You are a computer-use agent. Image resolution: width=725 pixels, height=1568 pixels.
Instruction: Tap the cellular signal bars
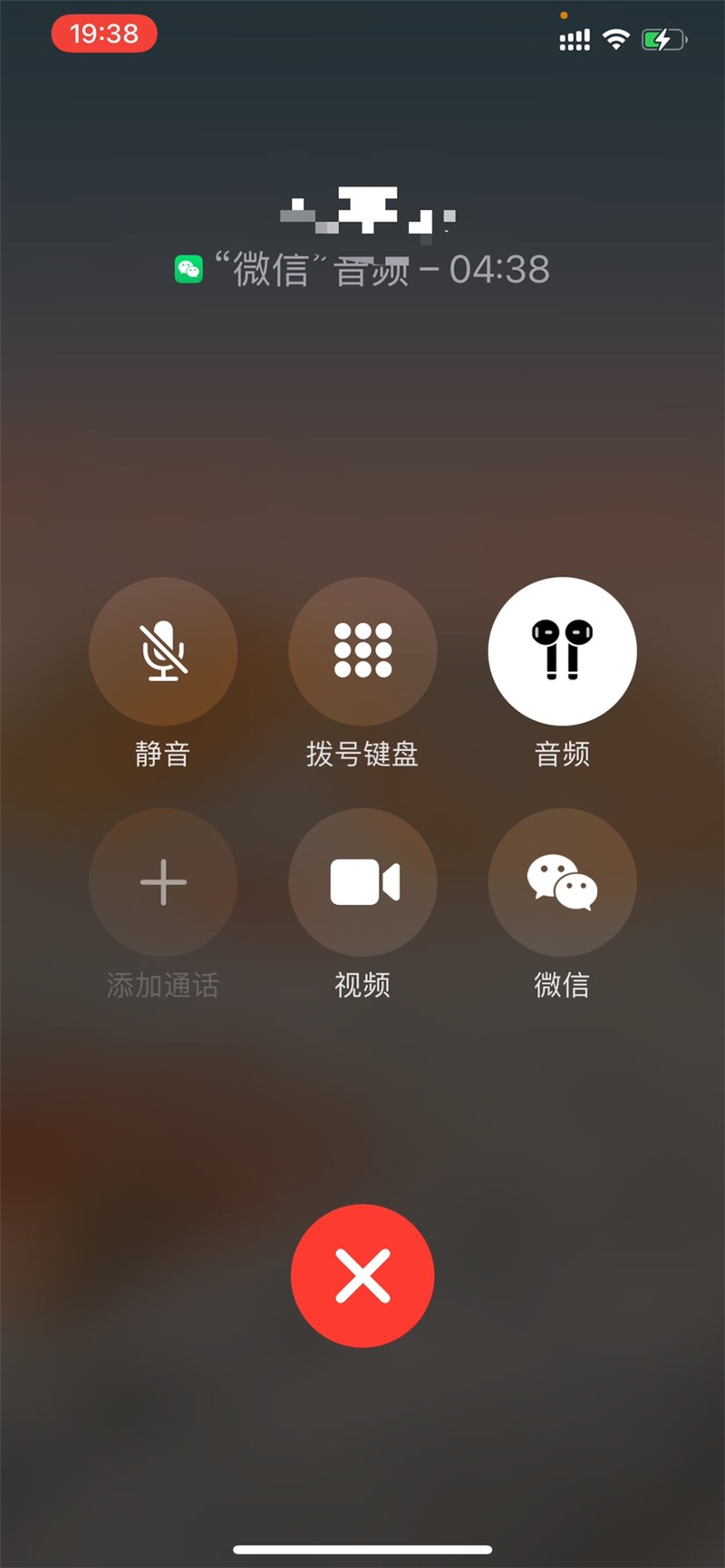point(574,39)
